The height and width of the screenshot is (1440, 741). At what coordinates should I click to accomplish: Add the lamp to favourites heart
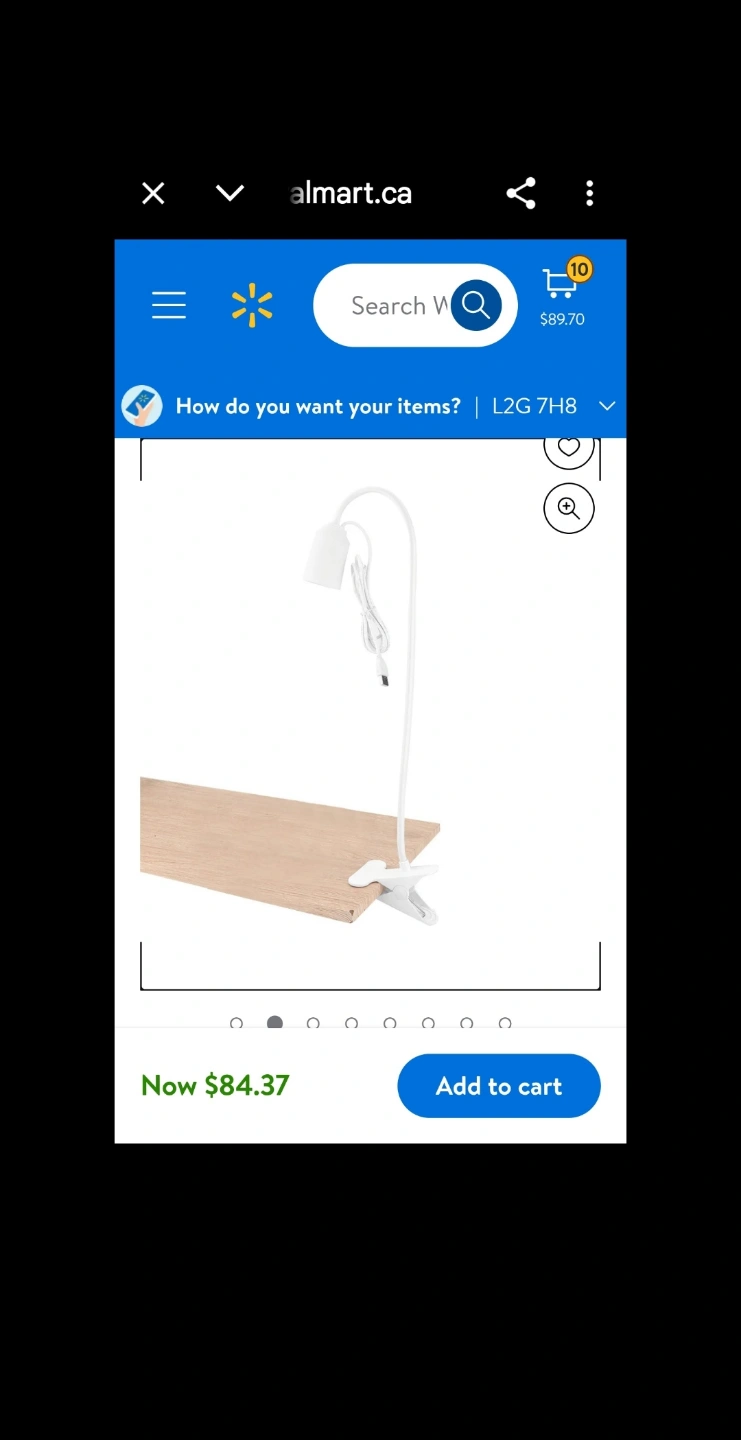[x=569, y=448]
